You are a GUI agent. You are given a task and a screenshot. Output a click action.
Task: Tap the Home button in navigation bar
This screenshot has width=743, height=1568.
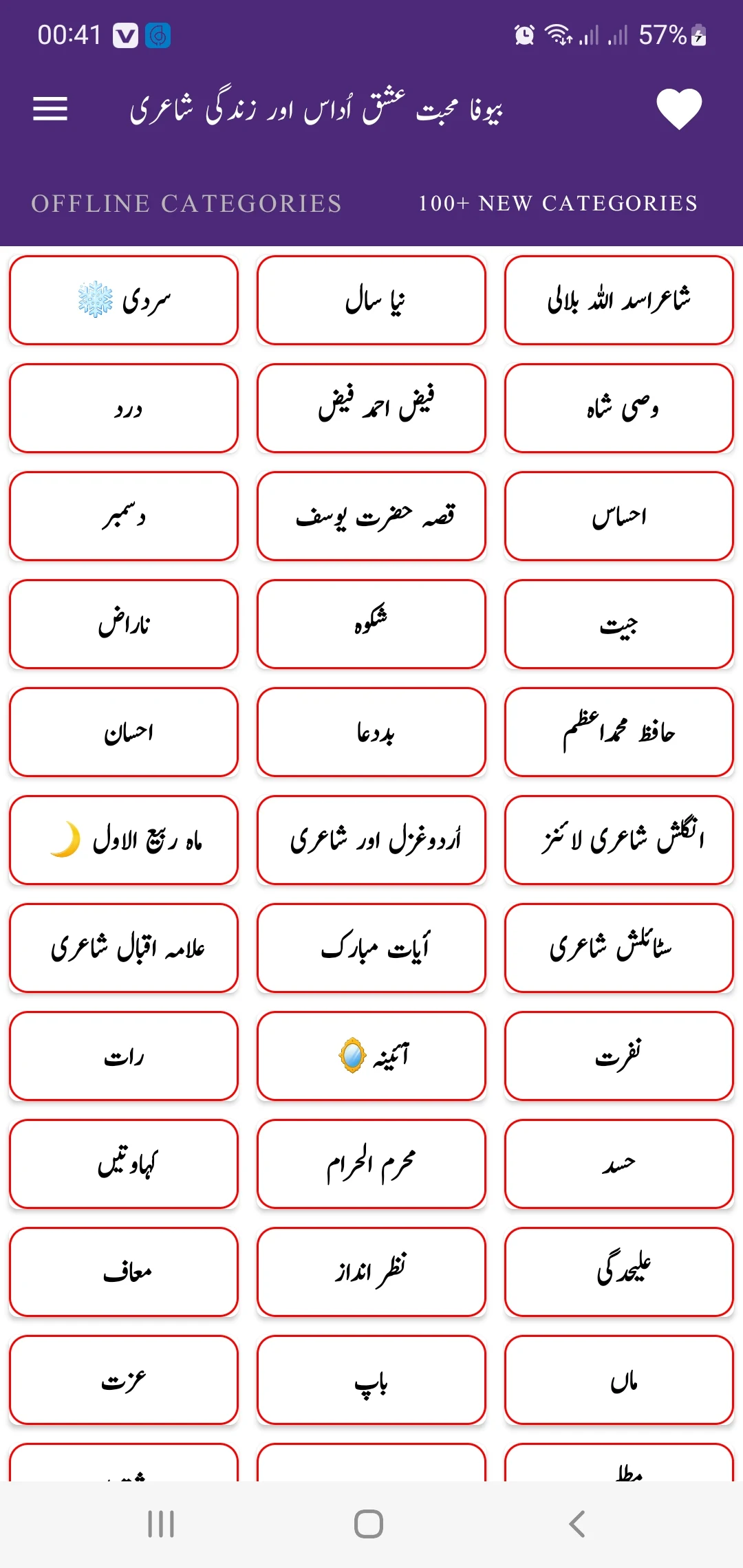(370, 1521)
